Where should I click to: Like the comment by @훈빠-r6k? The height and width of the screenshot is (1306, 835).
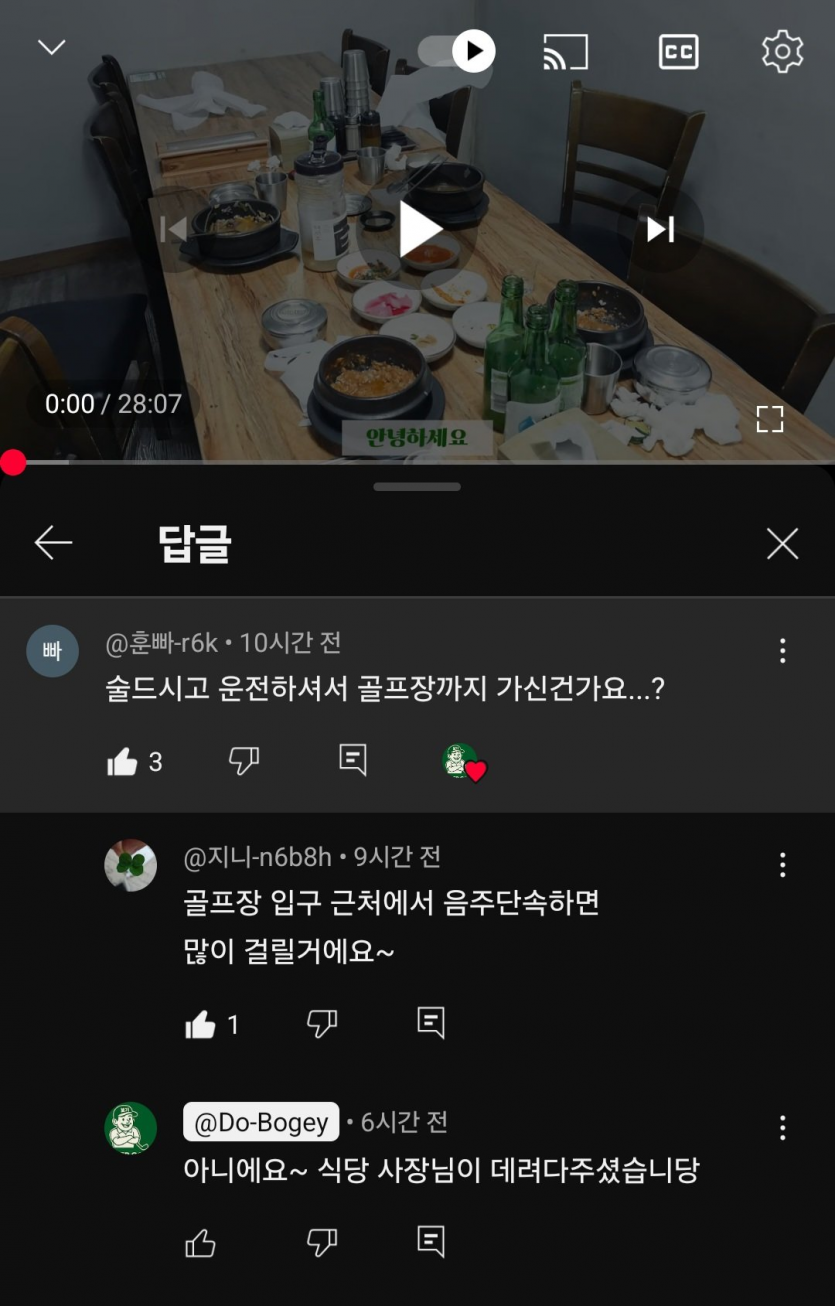point(122,762)
